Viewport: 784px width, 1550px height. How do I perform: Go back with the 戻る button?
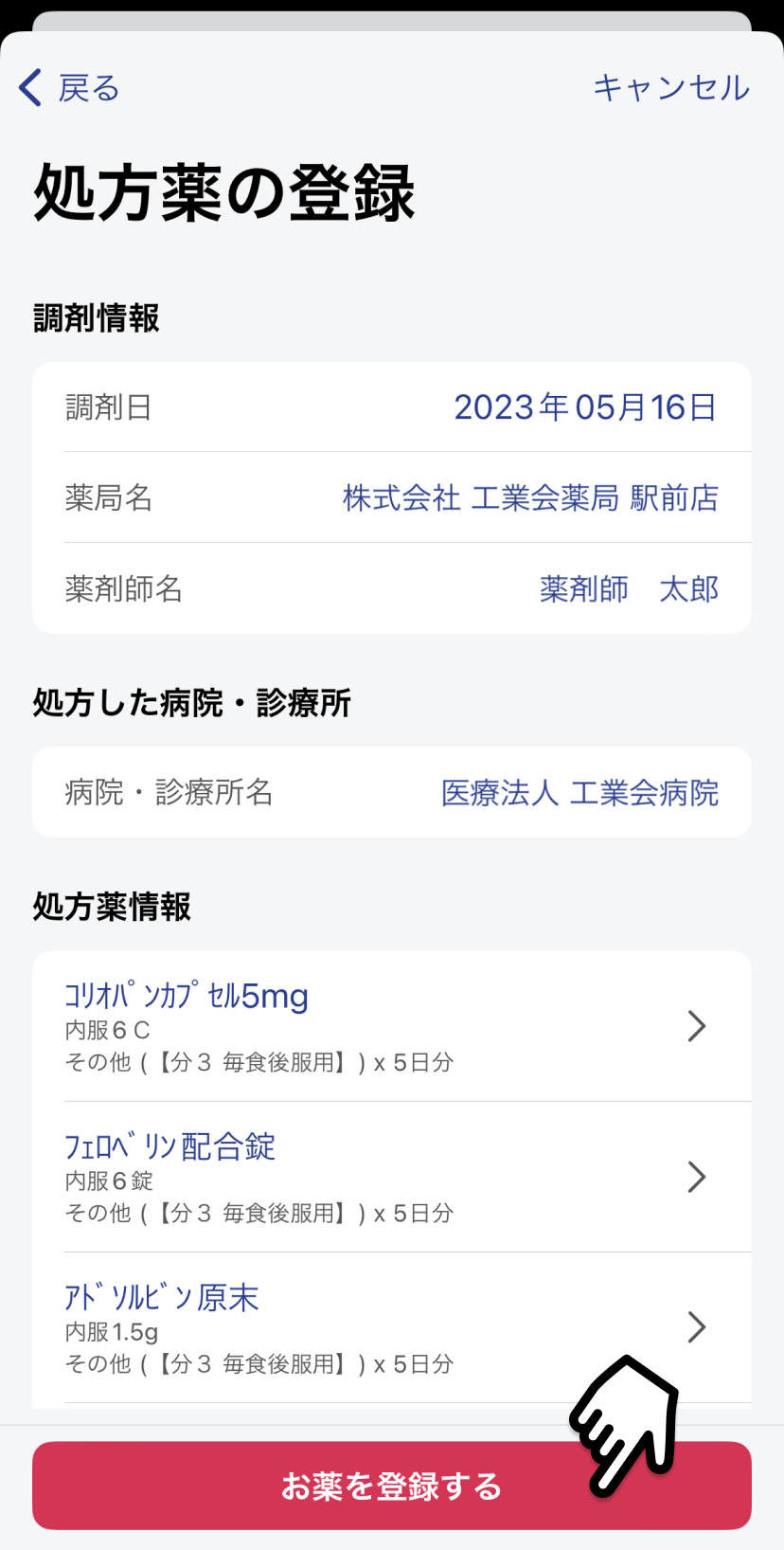coord(69,88)
